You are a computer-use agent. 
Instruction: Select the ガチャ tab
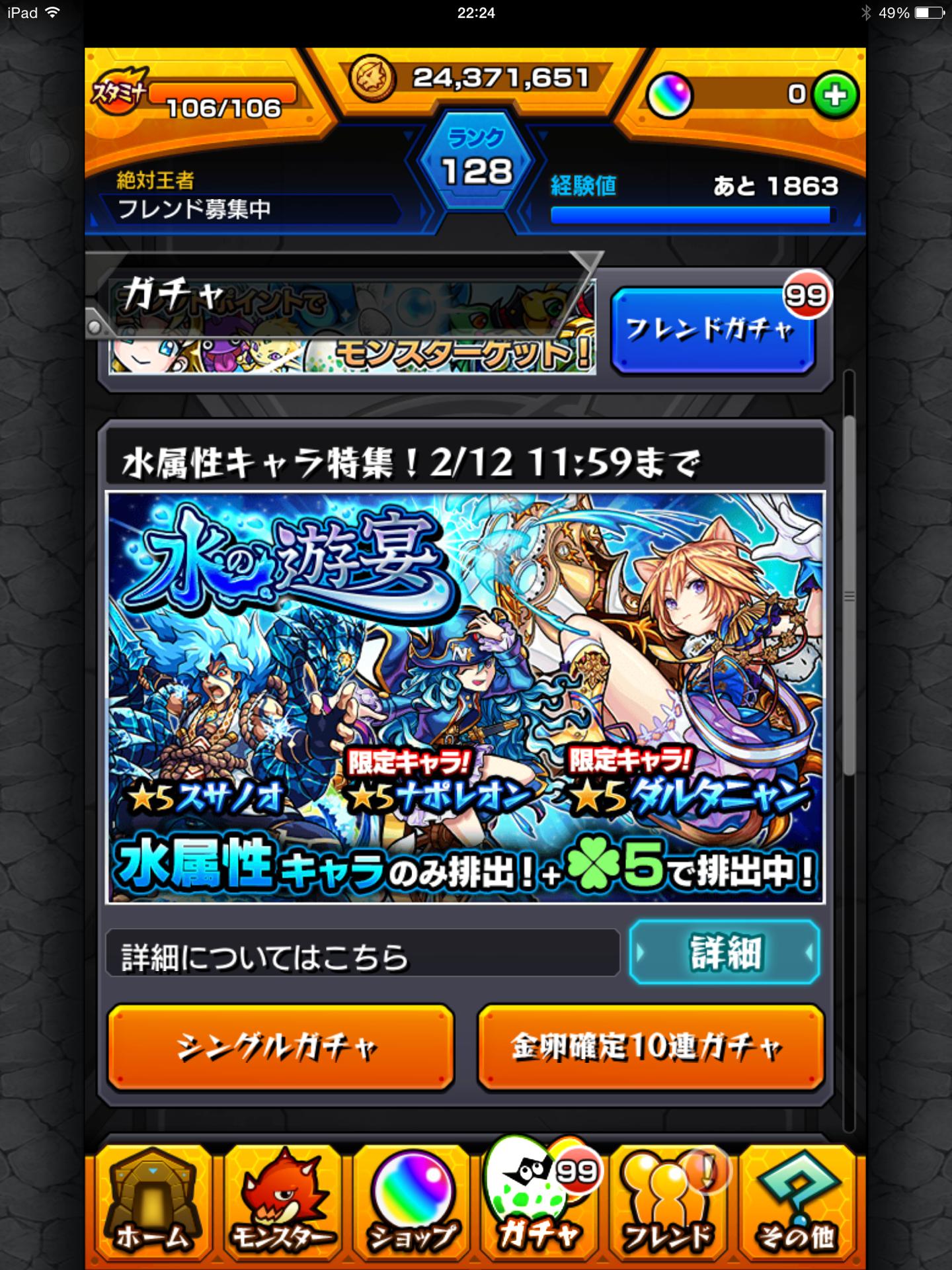[539, 1207]
